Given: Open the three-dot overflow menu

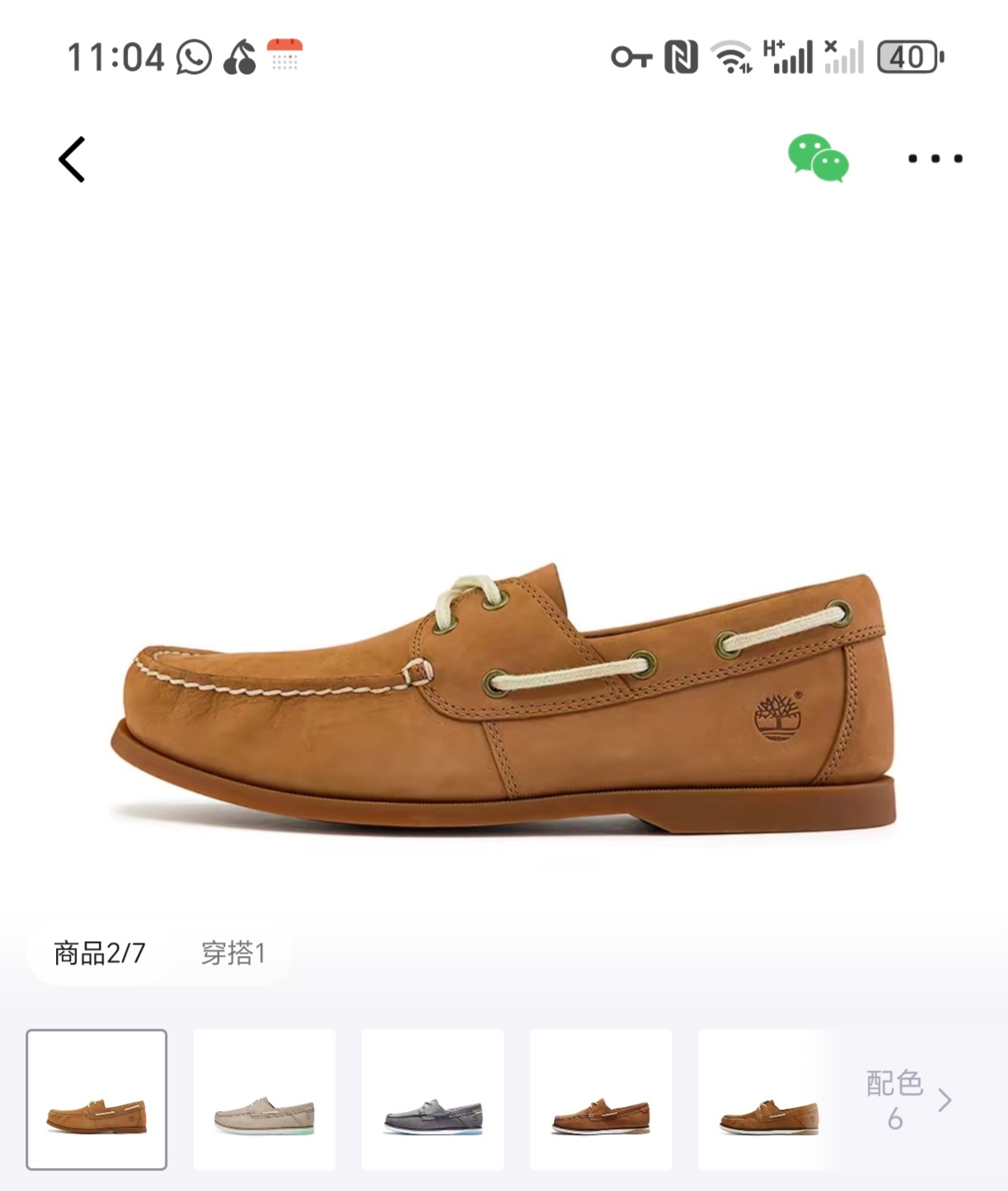Looking at the screenshot, I should pos(935,158).
